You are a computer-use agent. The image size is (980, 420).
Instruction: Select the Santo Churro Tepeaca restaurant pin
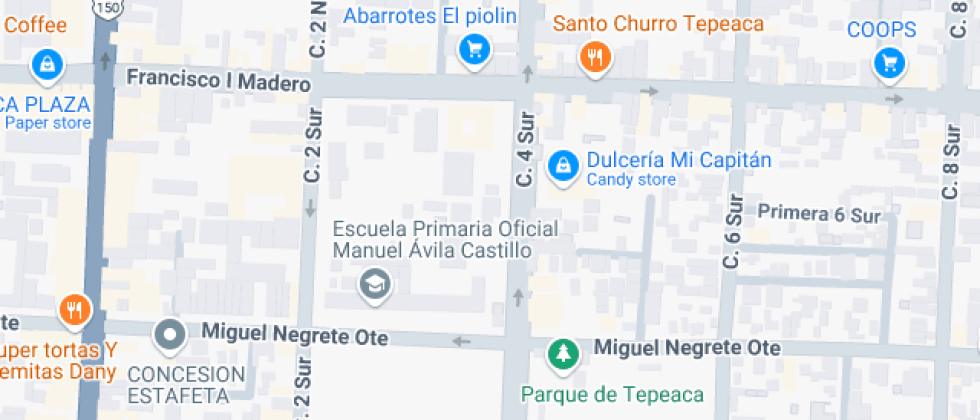click(595, 58)
